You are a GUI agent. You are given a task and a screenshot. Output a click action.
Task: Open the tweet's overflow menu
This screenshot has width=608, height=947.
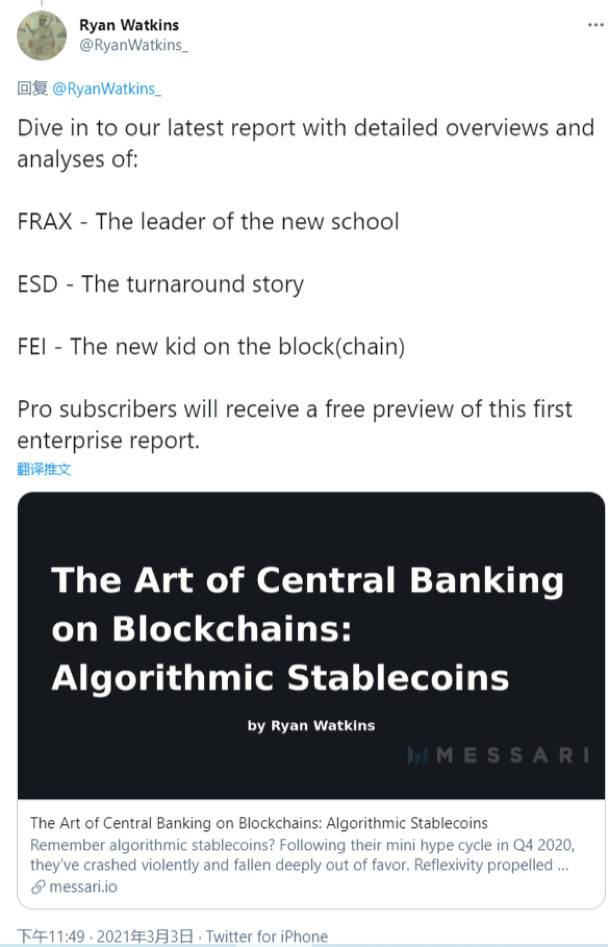[595, 24]
